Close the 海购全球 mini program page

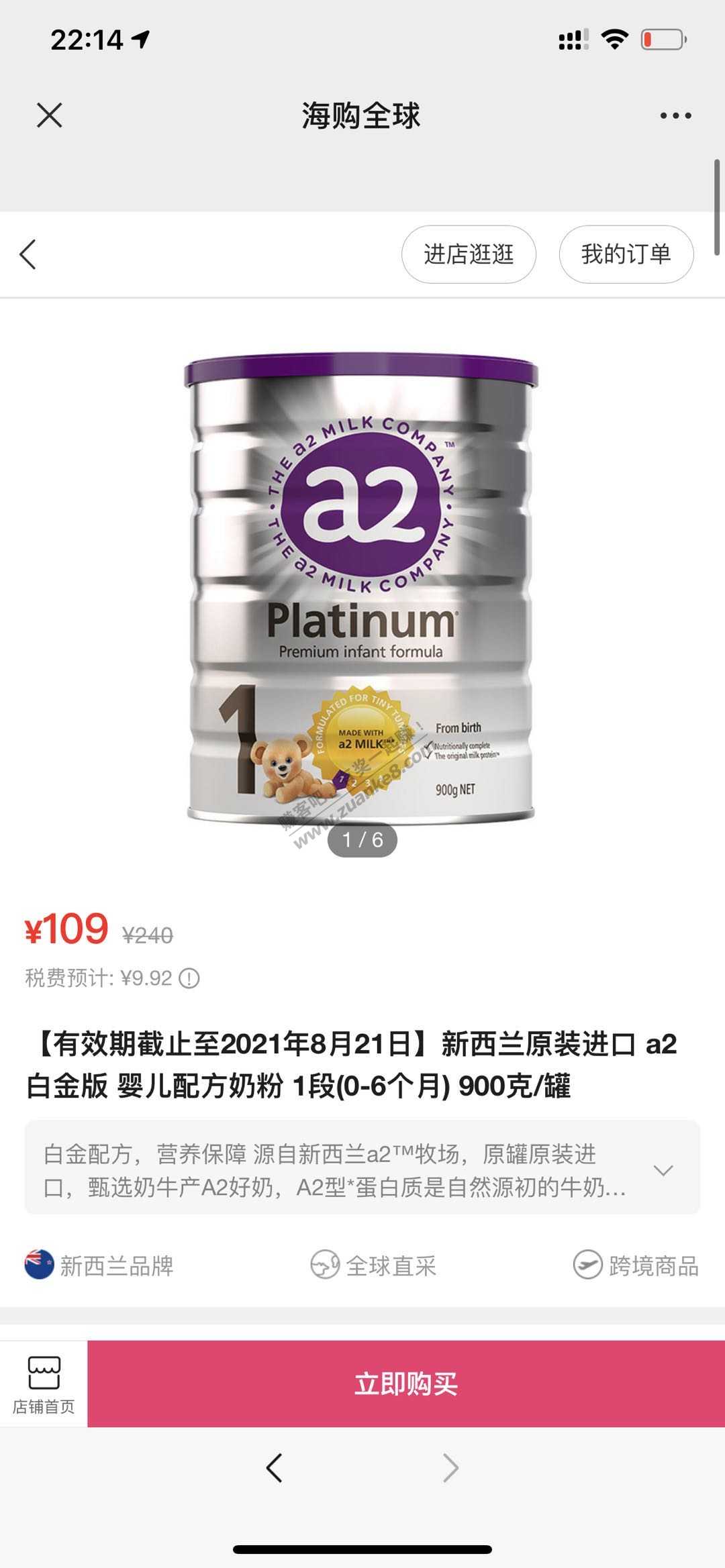(49, 115)
